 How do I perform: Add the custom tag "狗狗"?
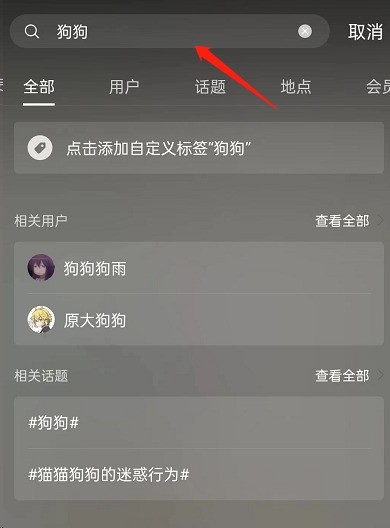(x=199, y=148)
